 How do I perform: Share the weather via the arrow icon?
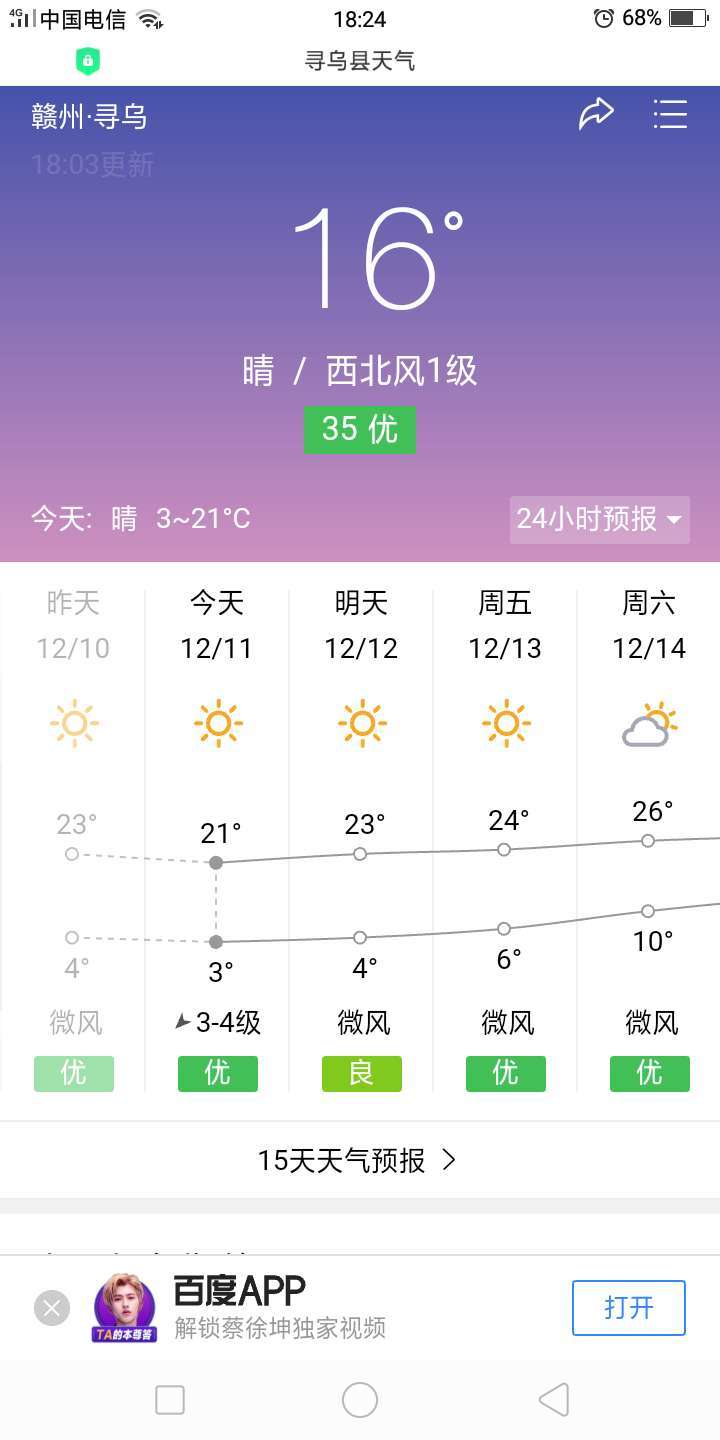coord(596,114)
